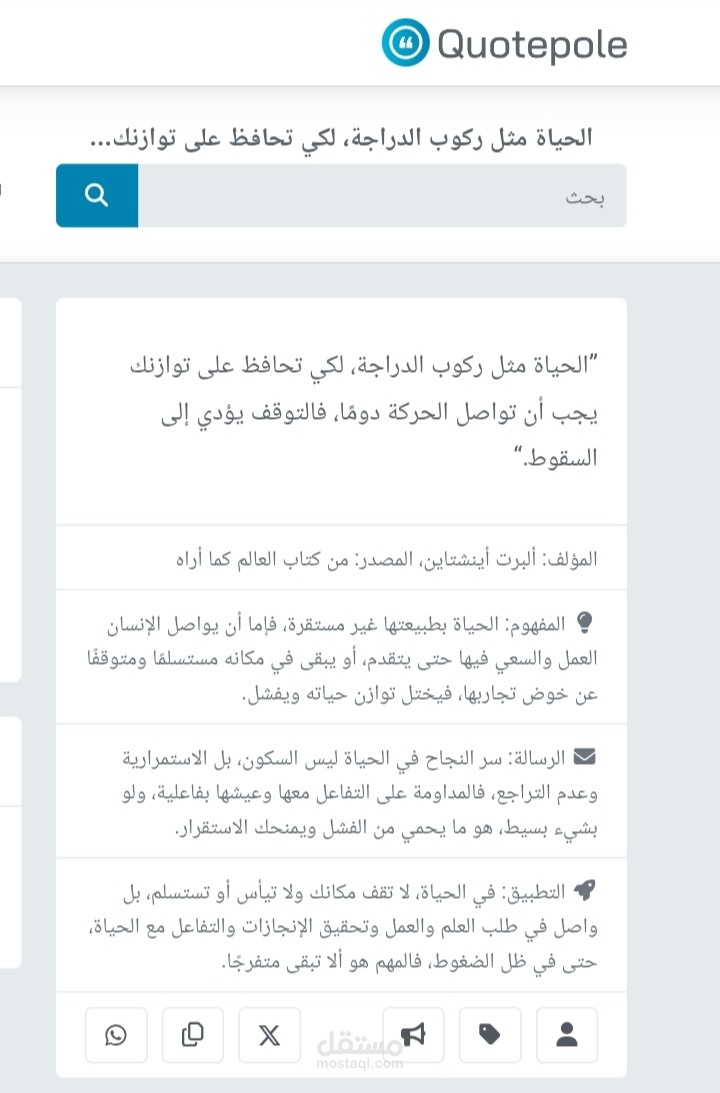Copy the quote text

point(193,1035)
